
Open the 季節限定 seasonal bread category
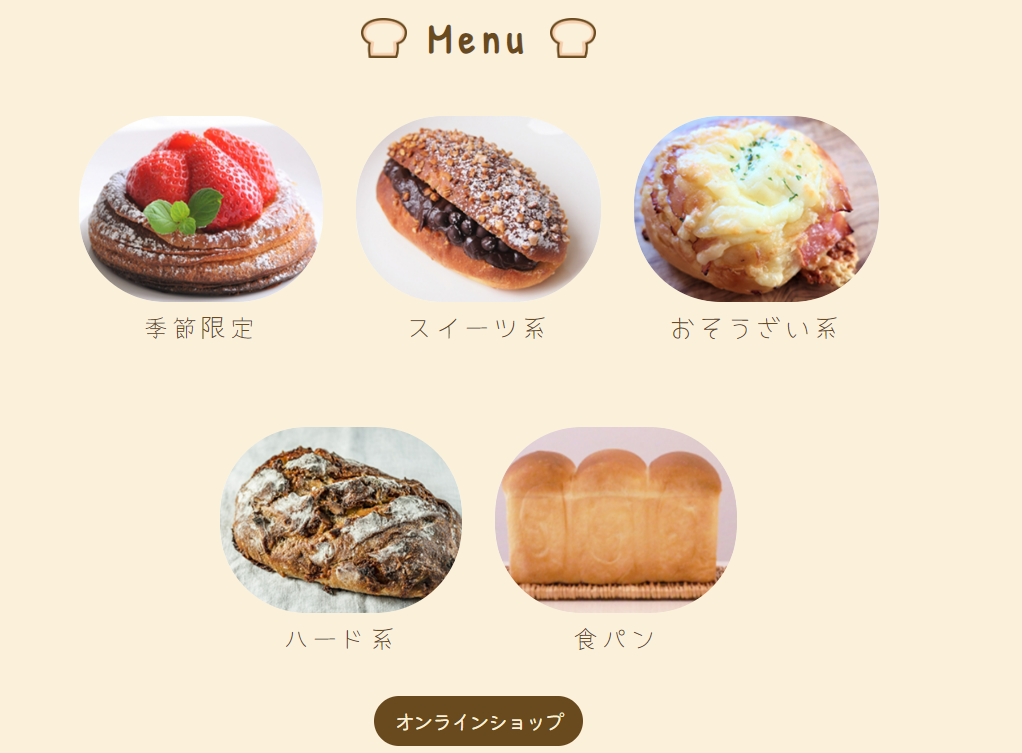pyautogui.click(x=200, y=209)
